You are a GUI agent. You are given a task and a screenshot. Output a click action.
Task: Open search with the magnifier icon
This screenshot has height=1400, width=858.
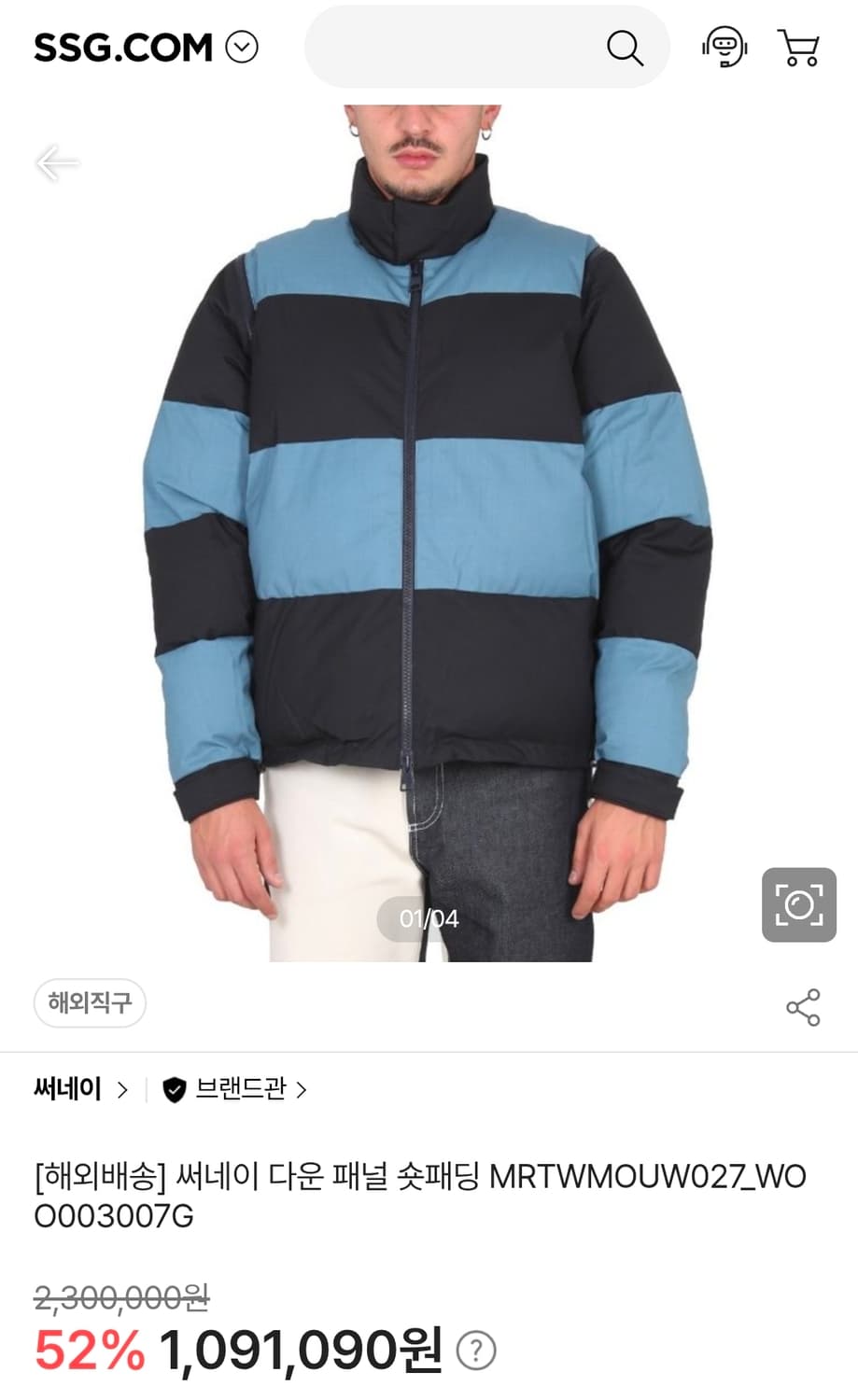(626, 49)
